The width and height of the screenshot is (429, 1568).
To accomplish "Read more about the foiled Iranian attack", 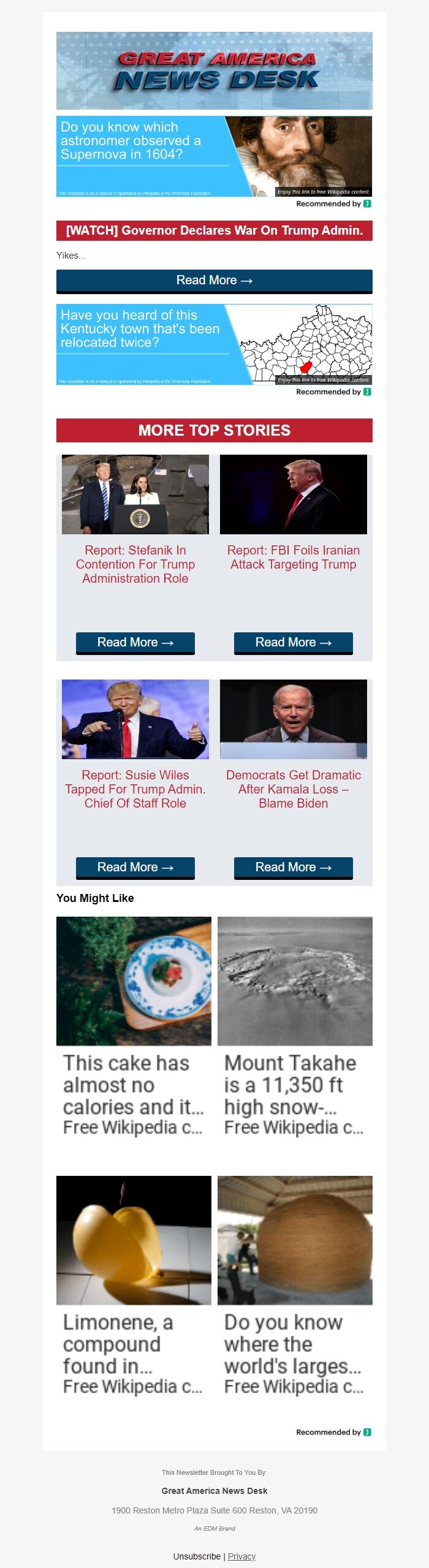I will pos(293,643).
